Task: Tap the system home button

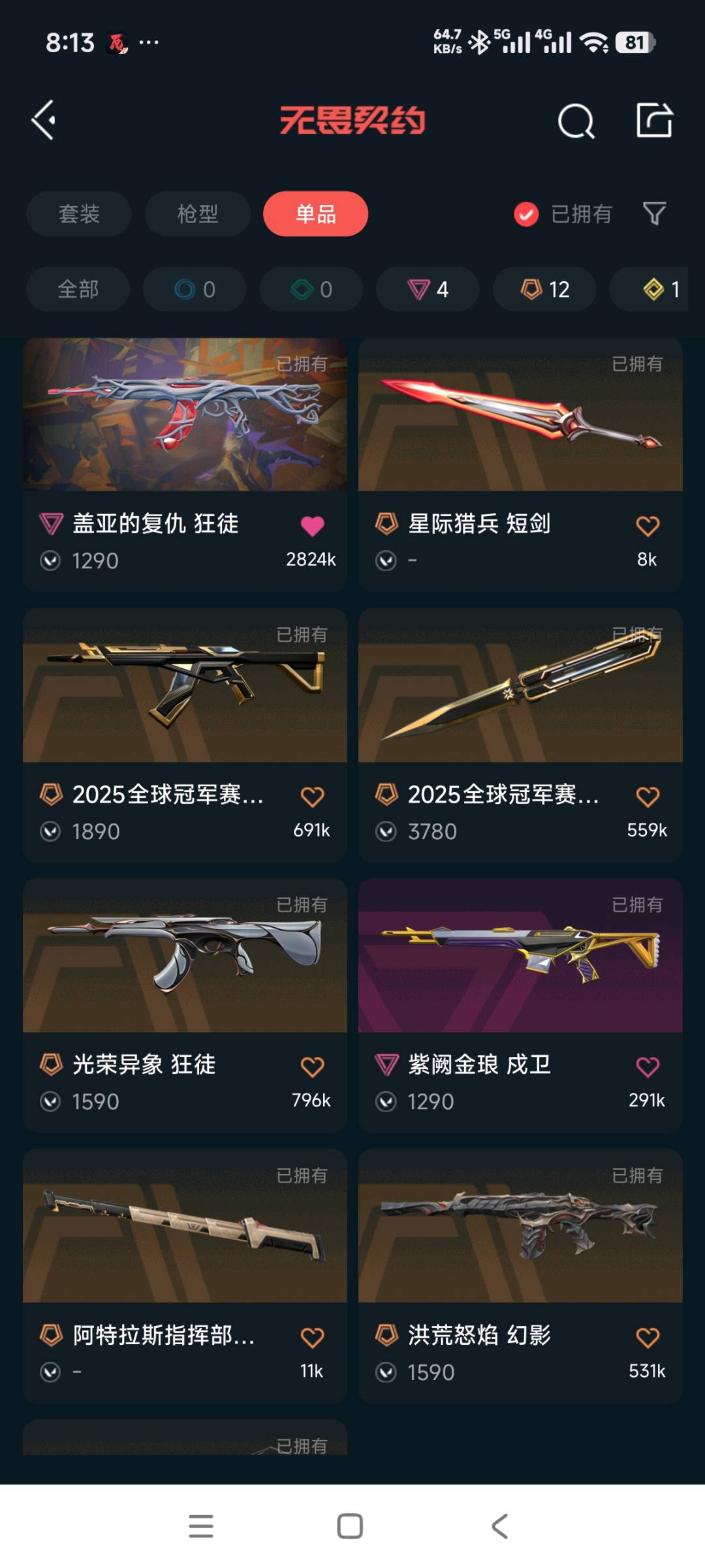Action: tap(350, 1526)
